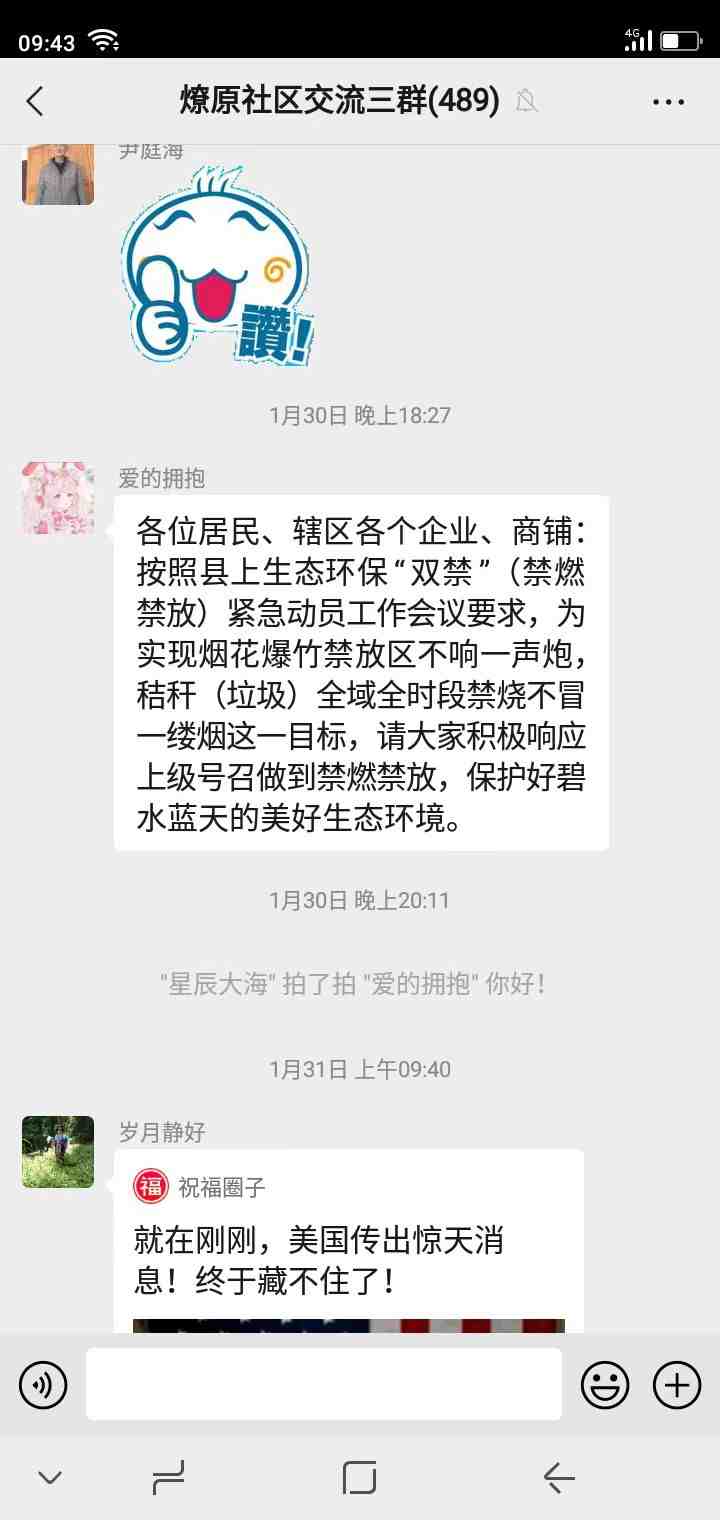
Task: Switch to voice message input
Action: coord(43,1385)
